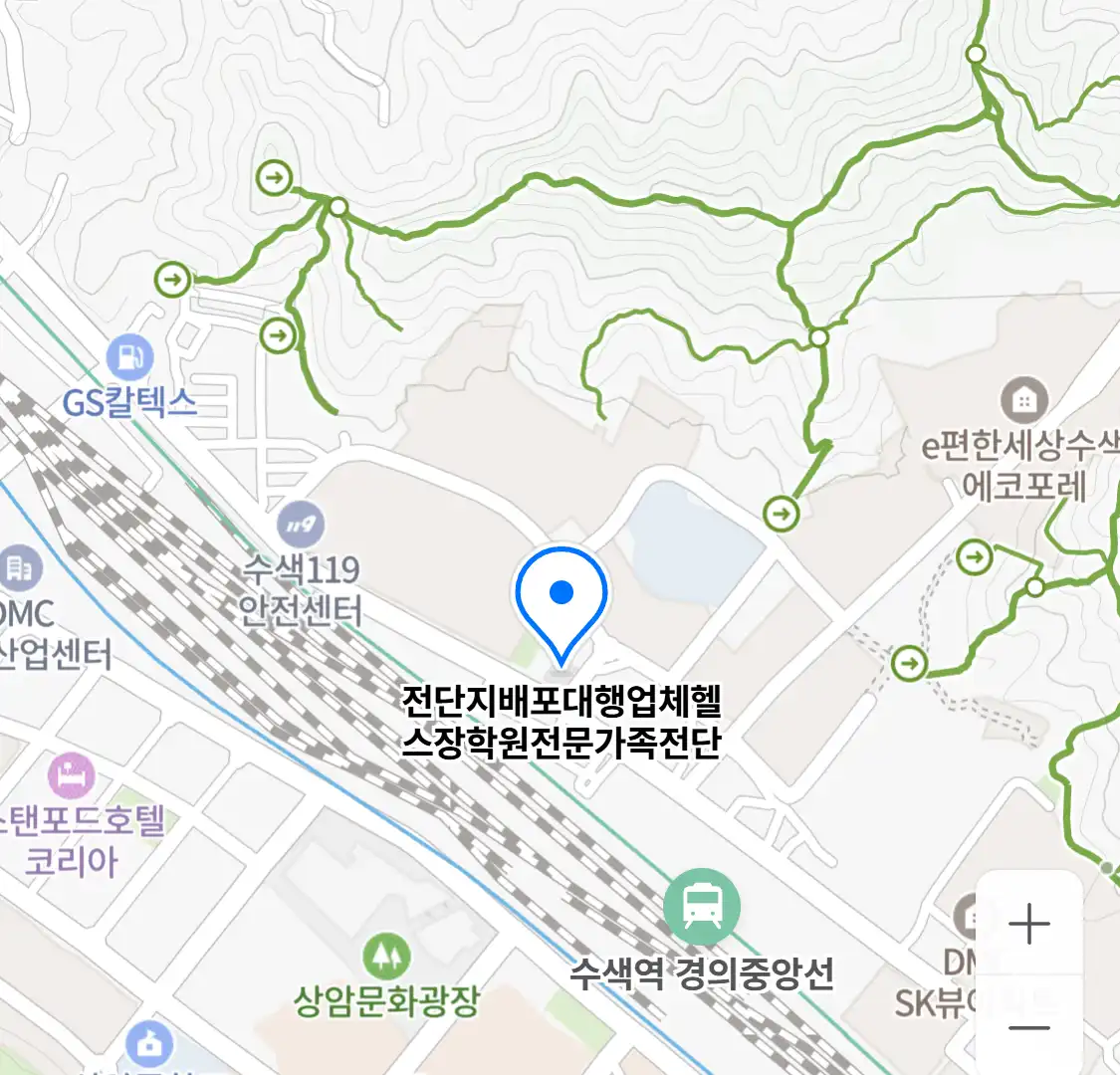Viewport: 1120px width, 1075px height.
Task: Open the 스탠포드호텔코리아 hotel marker
Action: click(71, 775)
